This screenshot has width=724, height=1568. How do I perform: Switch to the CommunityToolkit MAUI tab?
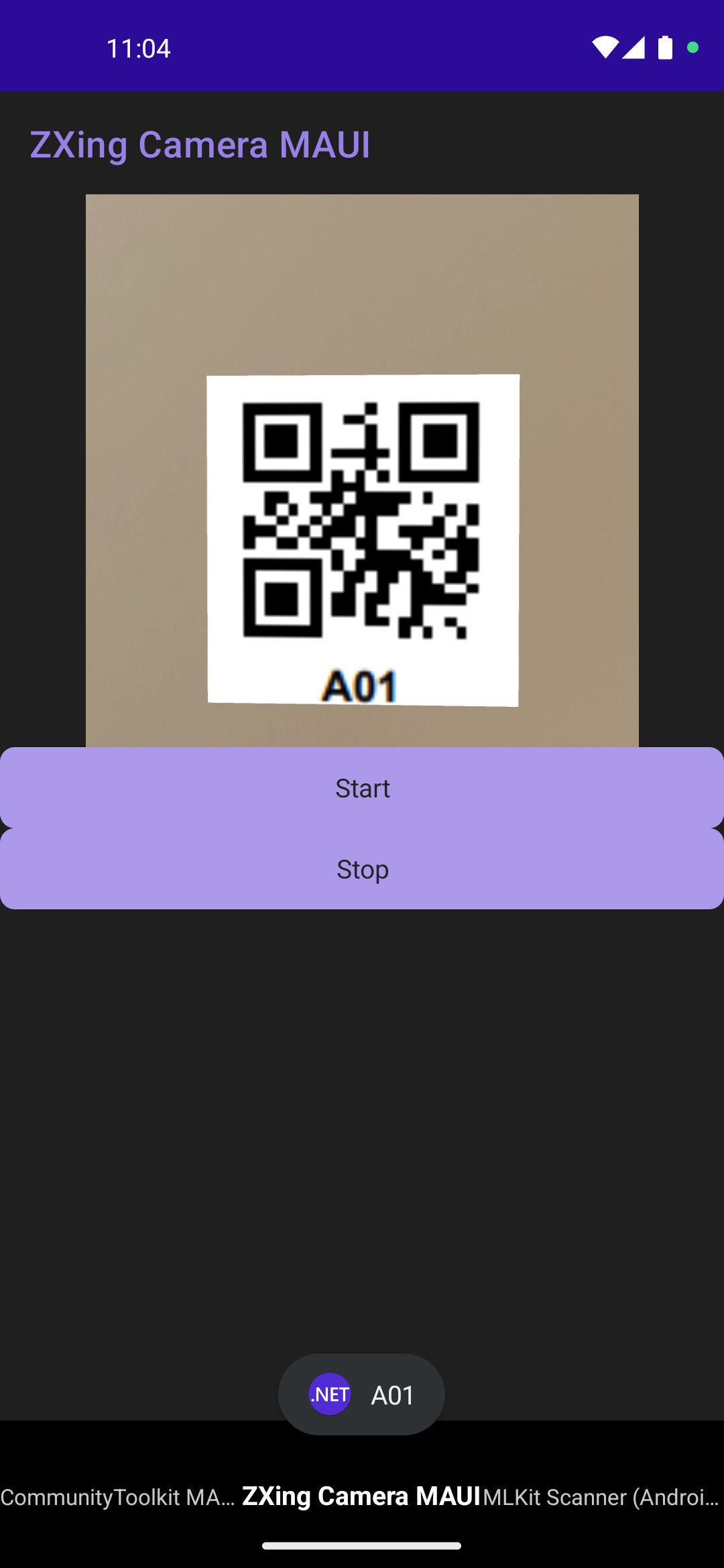(x=118, y=1496)
